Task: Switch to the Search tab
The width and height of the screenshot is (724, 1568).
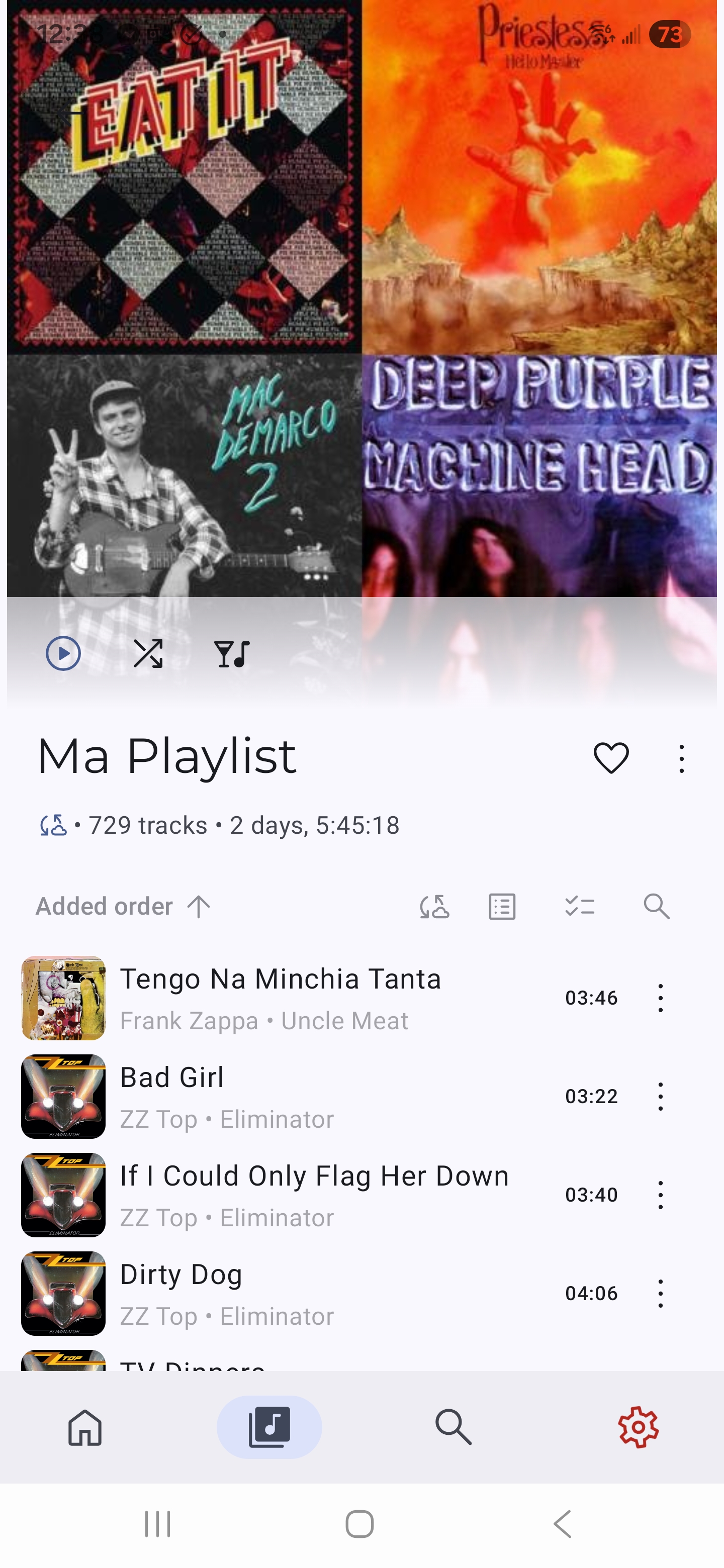Action: [x=453, y=1427]
